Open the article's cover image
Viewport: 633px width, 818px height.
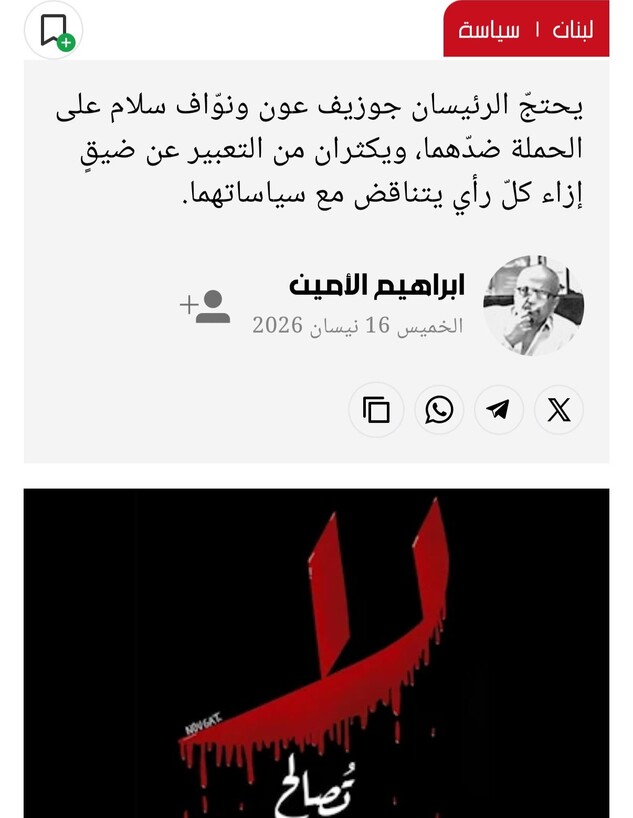click(x=316, y=652)
